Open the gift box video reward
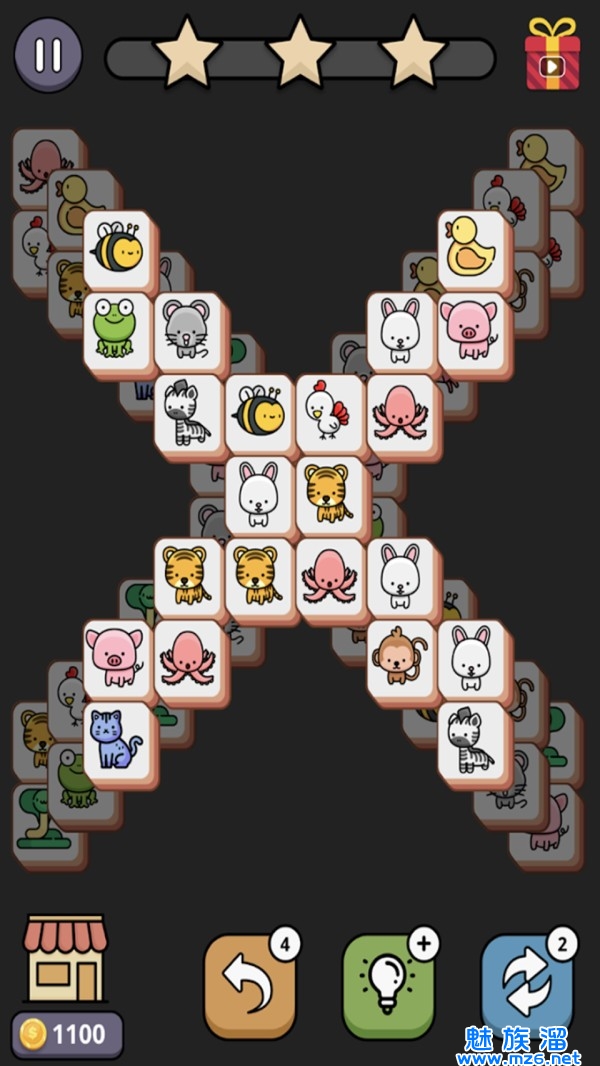The width and height of the screenshot is (600, 1066). tap(552, 54)
